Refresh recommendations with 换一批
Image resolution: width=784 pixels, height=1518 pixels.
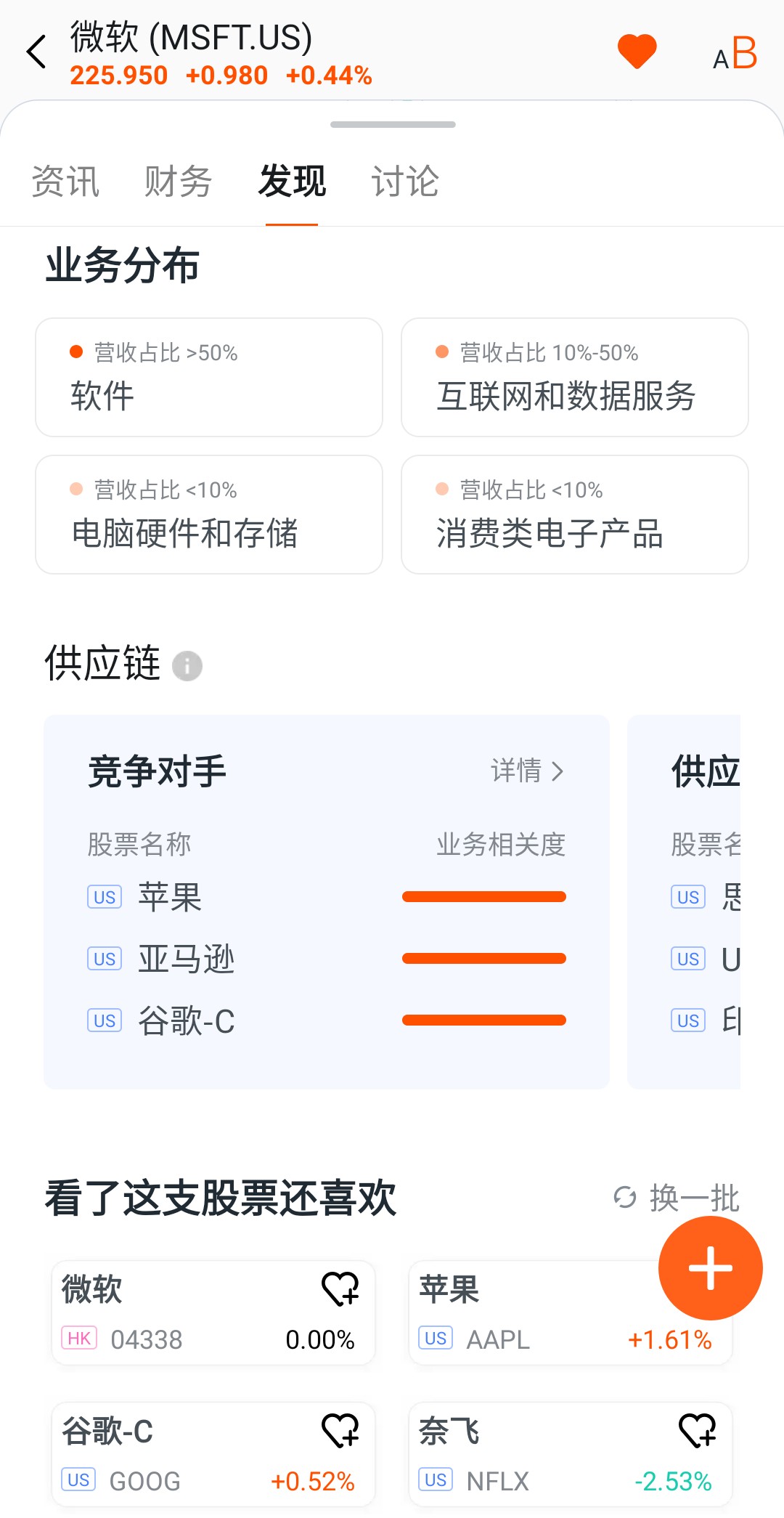coord(677,1198)
